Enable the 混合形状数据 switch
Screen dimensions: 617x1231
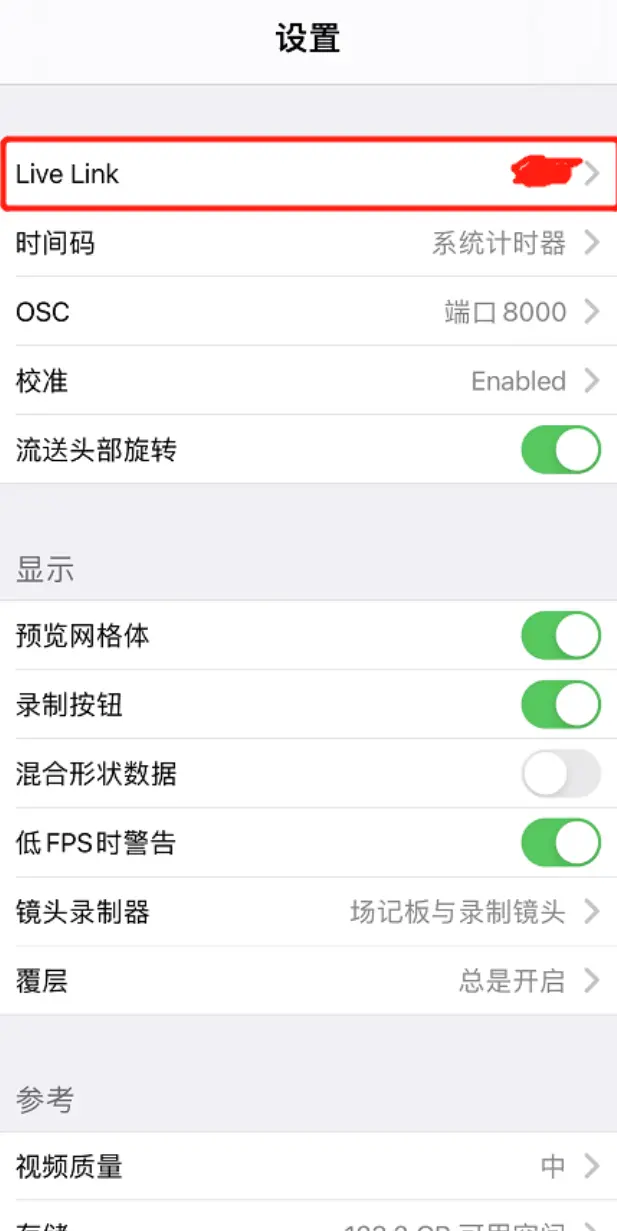560,774
